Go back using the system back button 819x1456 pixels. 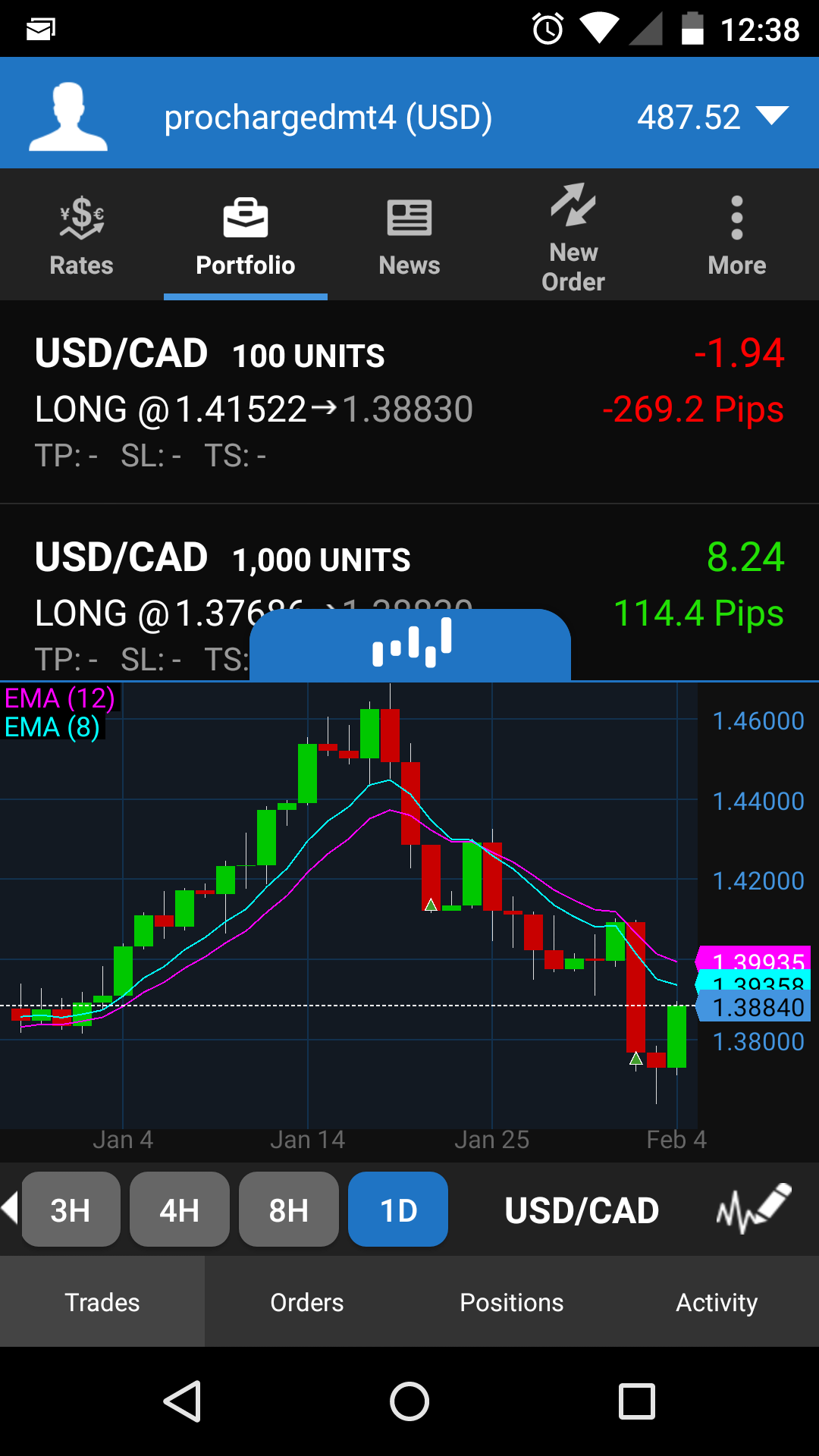tap(183, 1401)
